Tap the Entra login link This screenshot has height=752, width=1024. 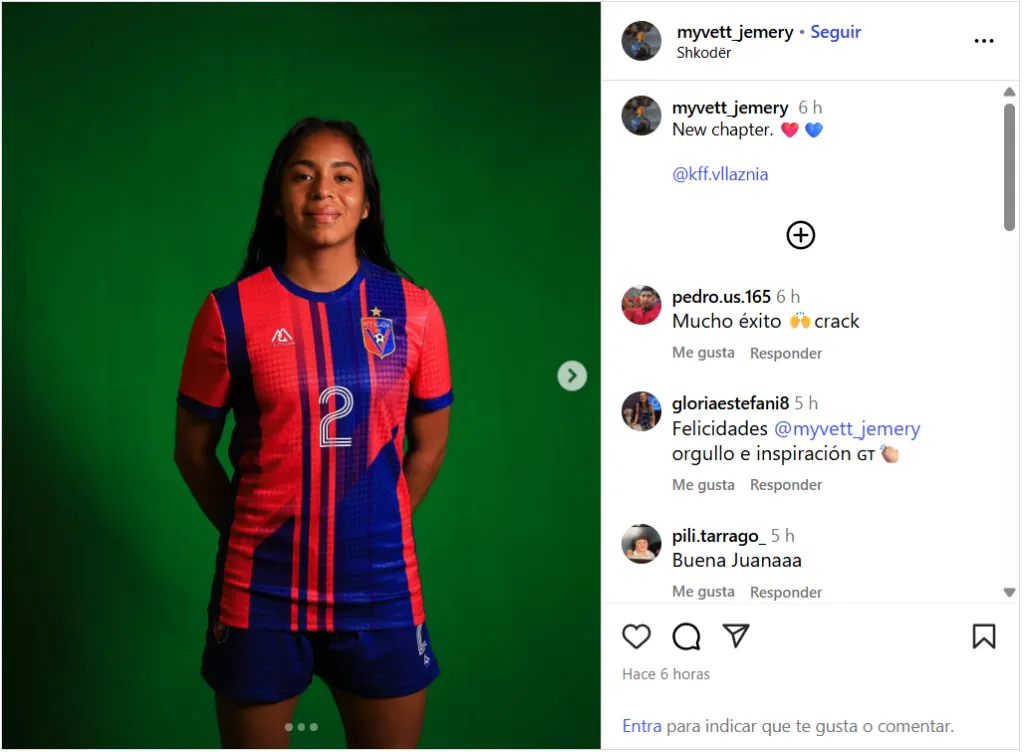point(641,726)
